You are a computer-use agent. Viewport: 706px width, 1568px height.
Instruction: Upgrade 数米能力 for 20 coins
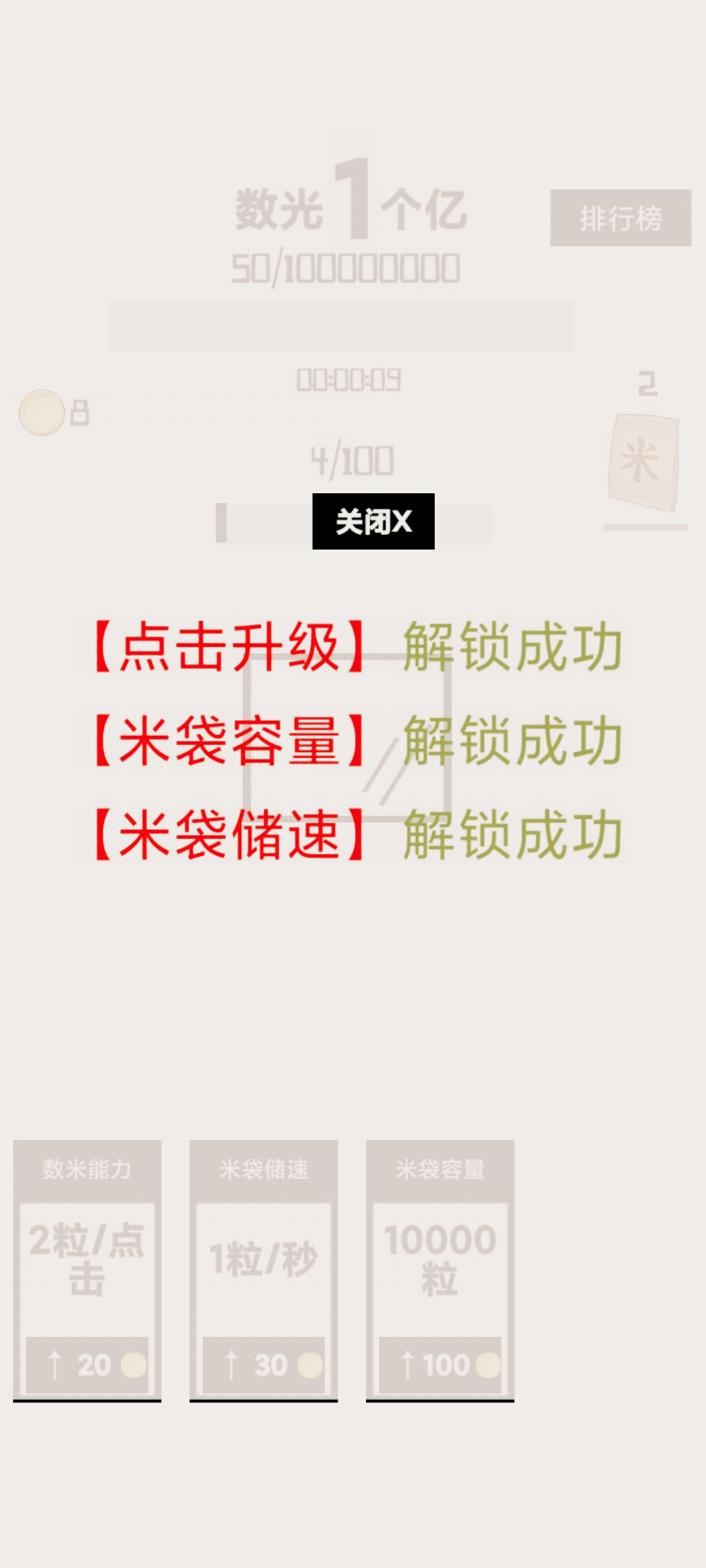pyautogui.click(x=87, y=1364)
